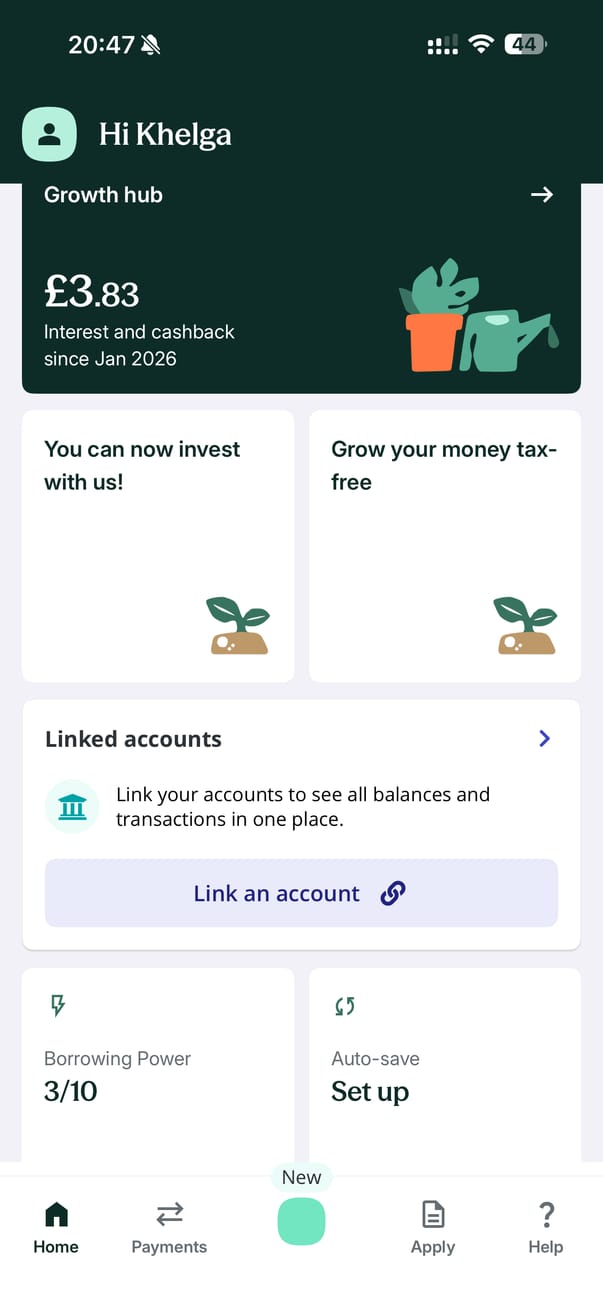This screenshot has width=603, height=1310.
Task: Open the profile avatar icon
Action: pyautogui.click(x=49, y=134)
